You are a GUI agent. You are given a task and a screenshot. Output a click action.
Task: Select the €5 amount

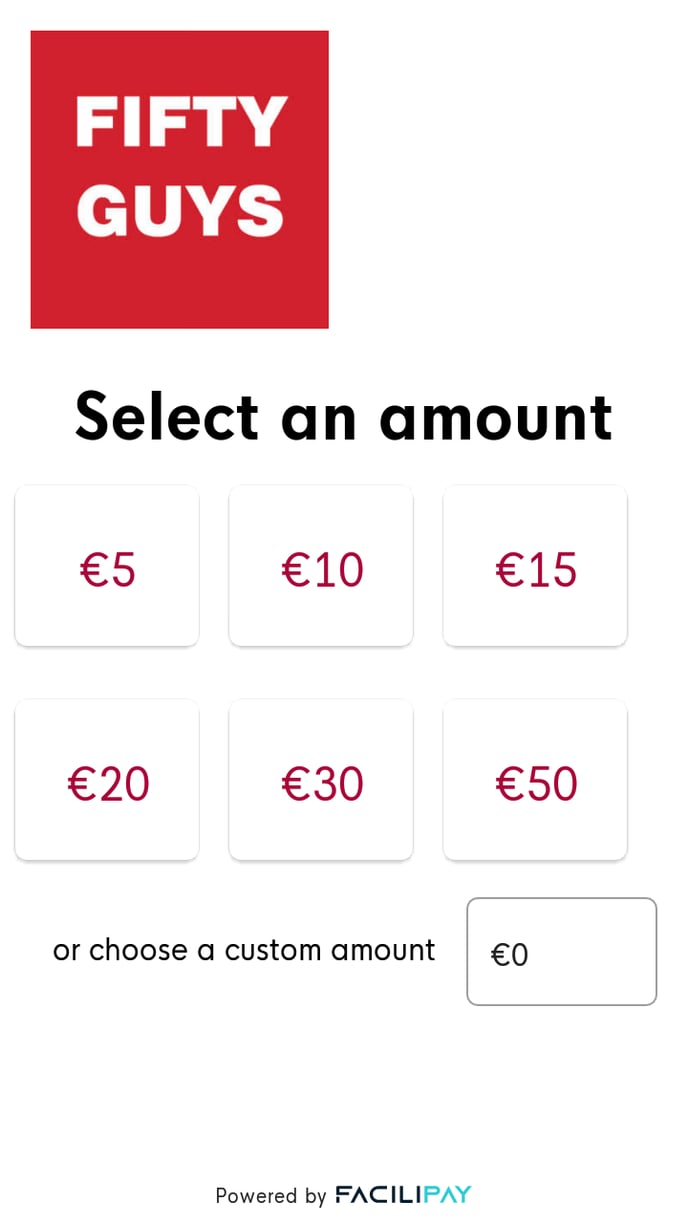click(x=107, y=567)
